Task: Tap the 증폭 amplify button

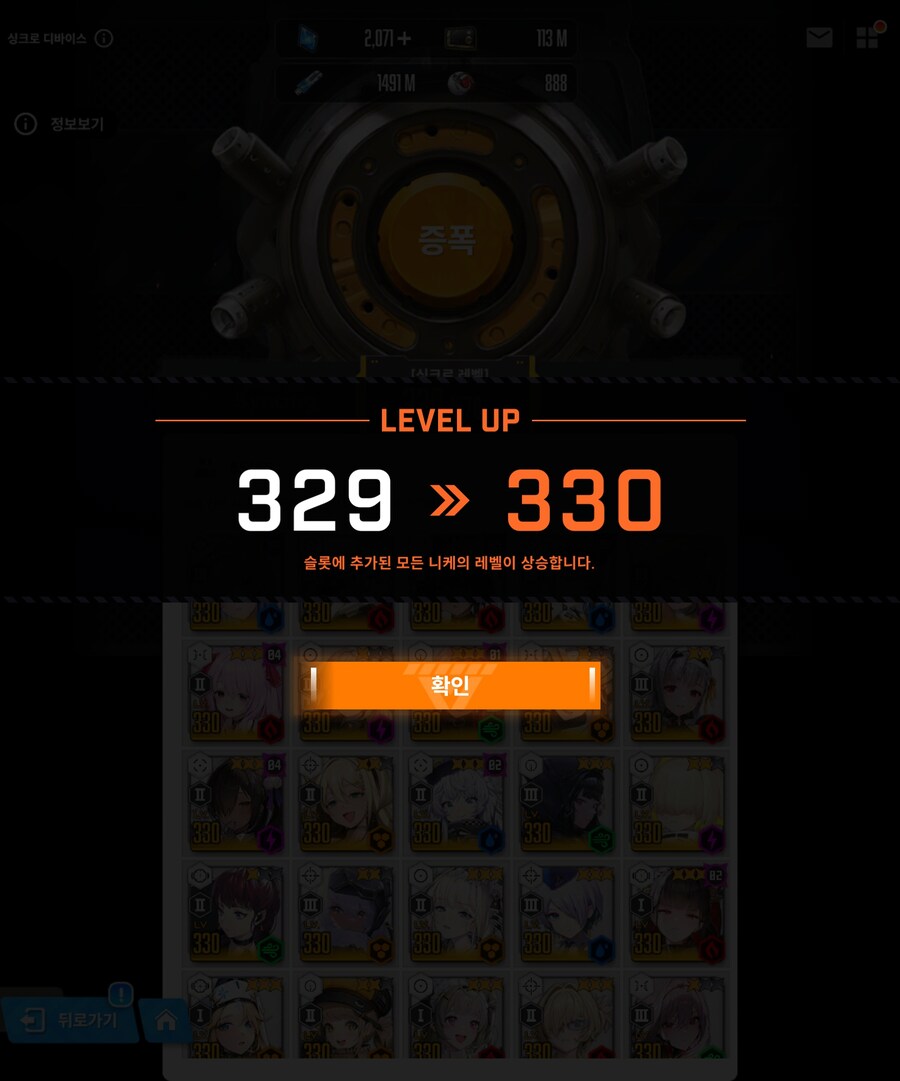Action: (x=446, y=240)
